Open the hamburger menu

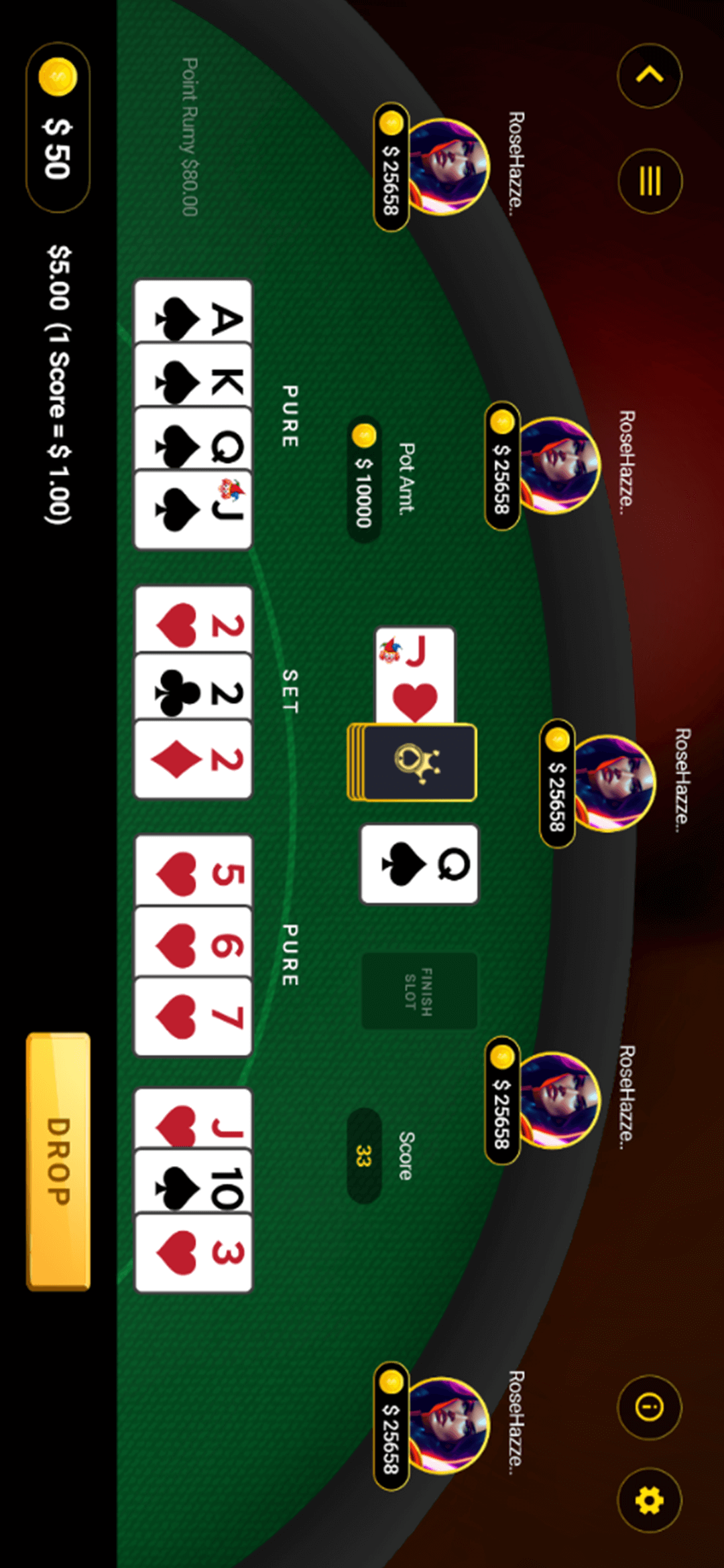(x=649, y=181)
